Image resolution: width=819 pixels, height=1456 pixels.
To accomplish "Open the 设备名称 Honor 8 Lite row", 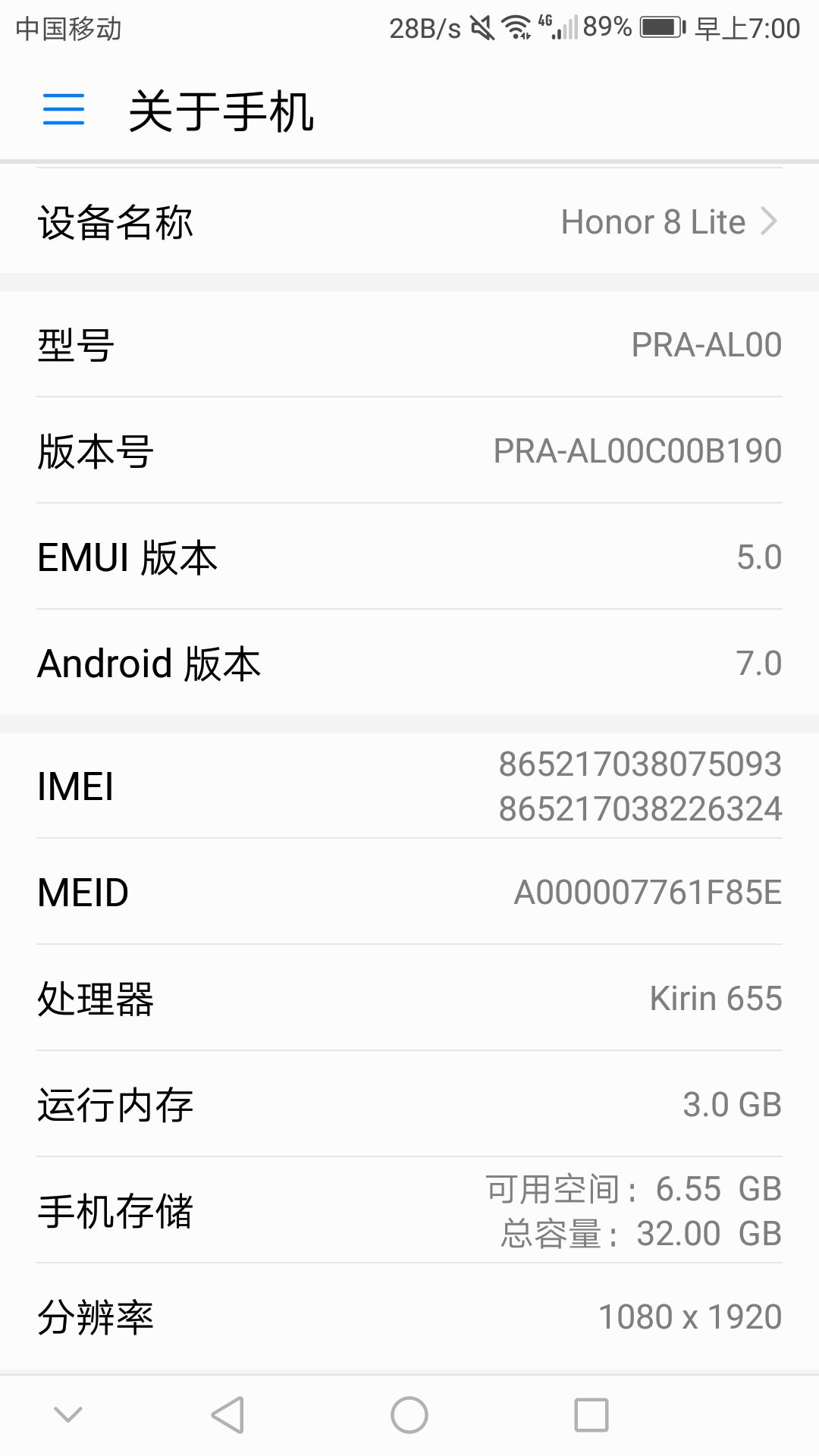I will pos(409,221).
